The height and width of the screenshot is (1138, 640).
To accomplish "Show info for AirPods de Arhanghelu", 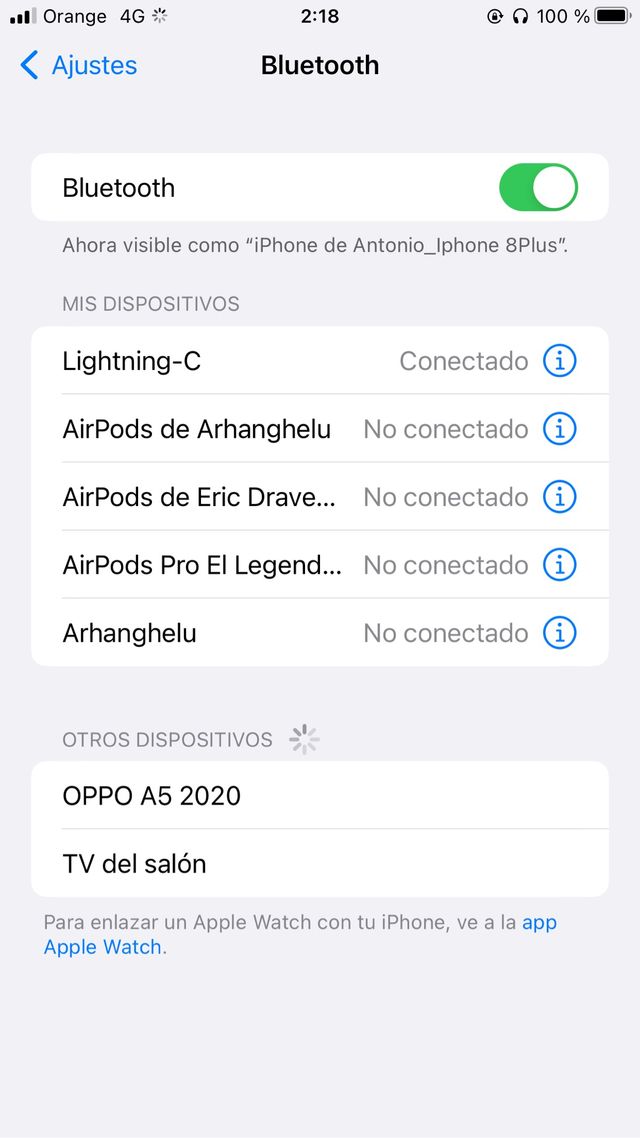I will click(x=559, y=429).
